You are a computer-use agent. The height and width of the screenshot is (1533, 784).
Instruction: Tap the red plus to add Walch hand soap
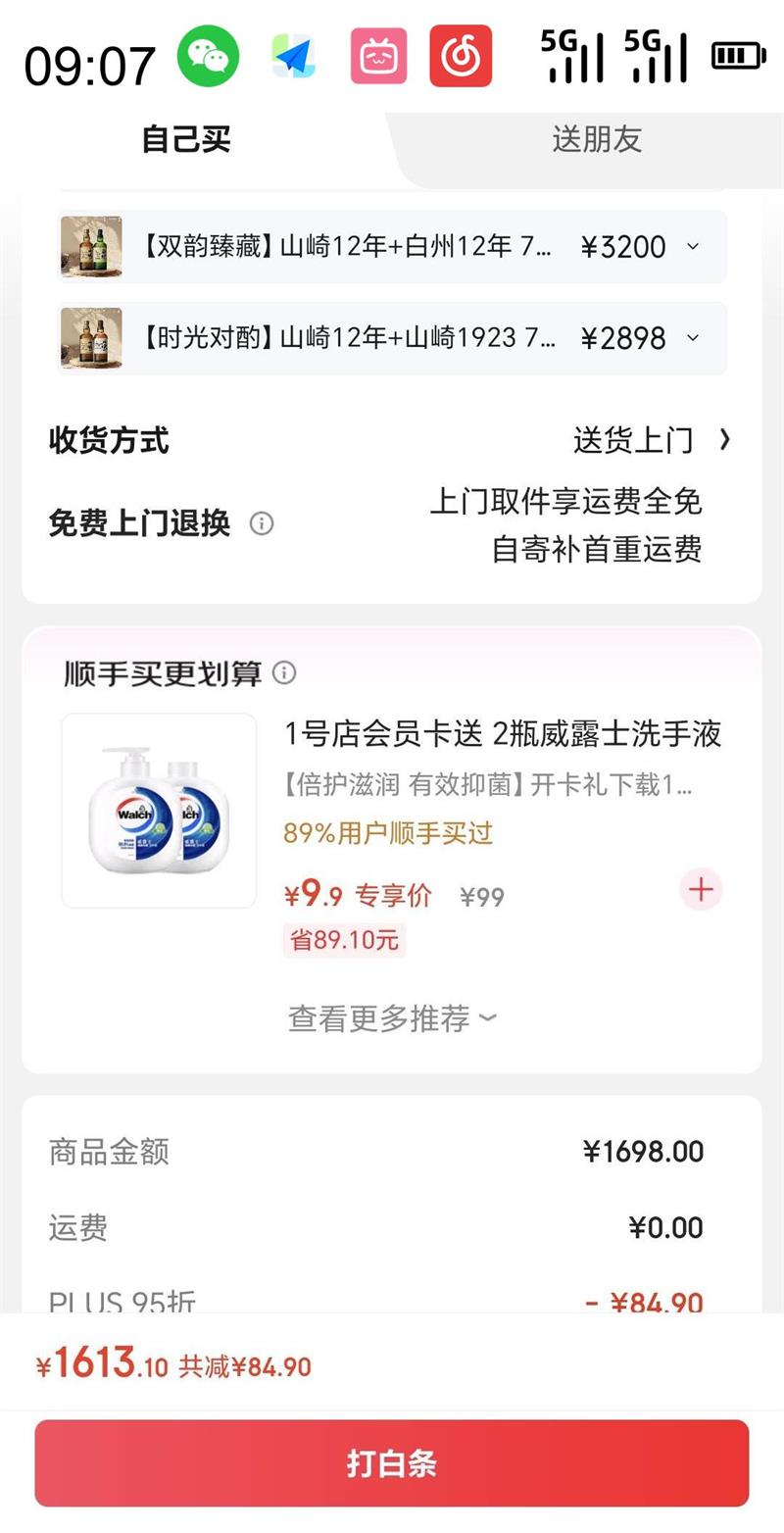pyautogui.click(x=701, y=889)
